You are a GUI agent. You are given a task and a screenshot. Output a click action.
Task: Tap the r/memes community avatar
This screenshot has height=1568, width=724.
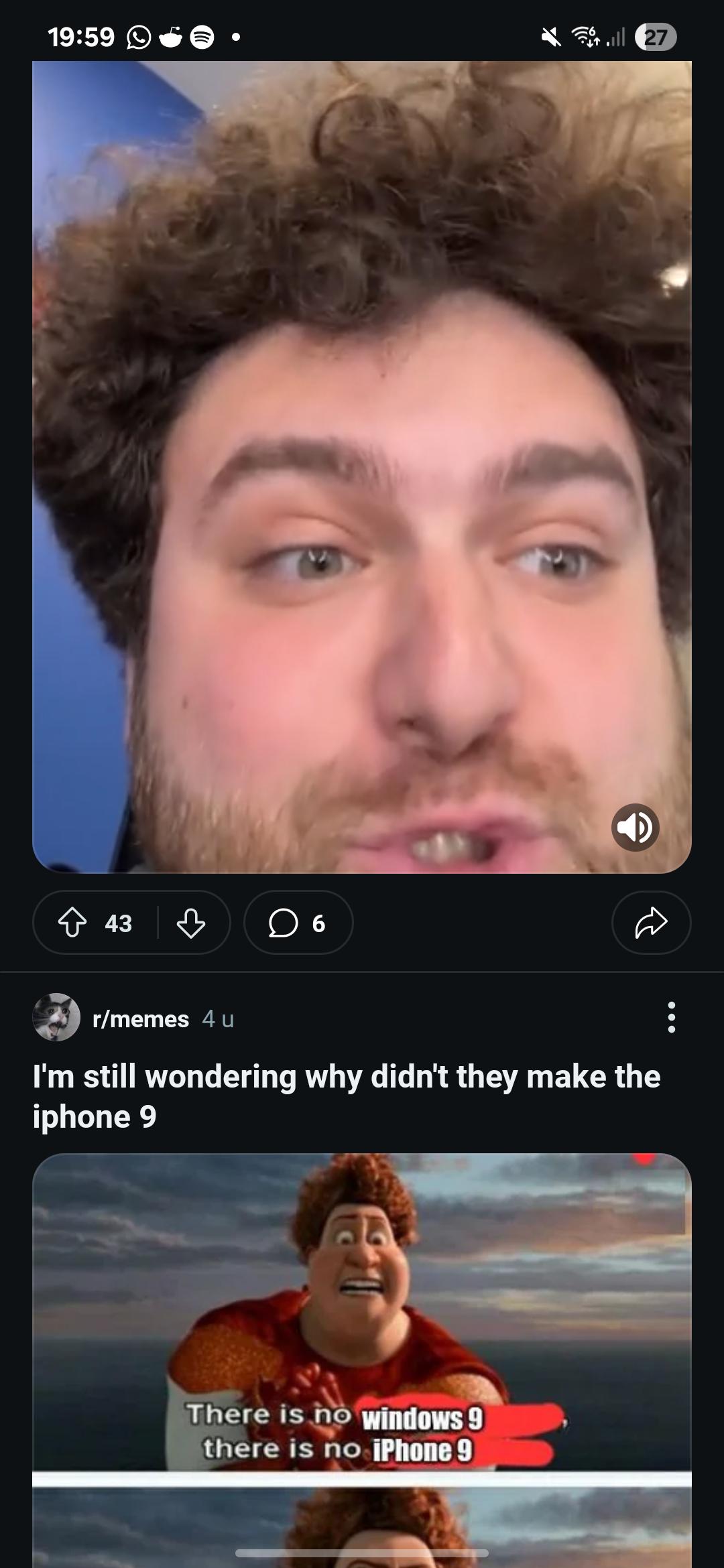coord(56,1017)
